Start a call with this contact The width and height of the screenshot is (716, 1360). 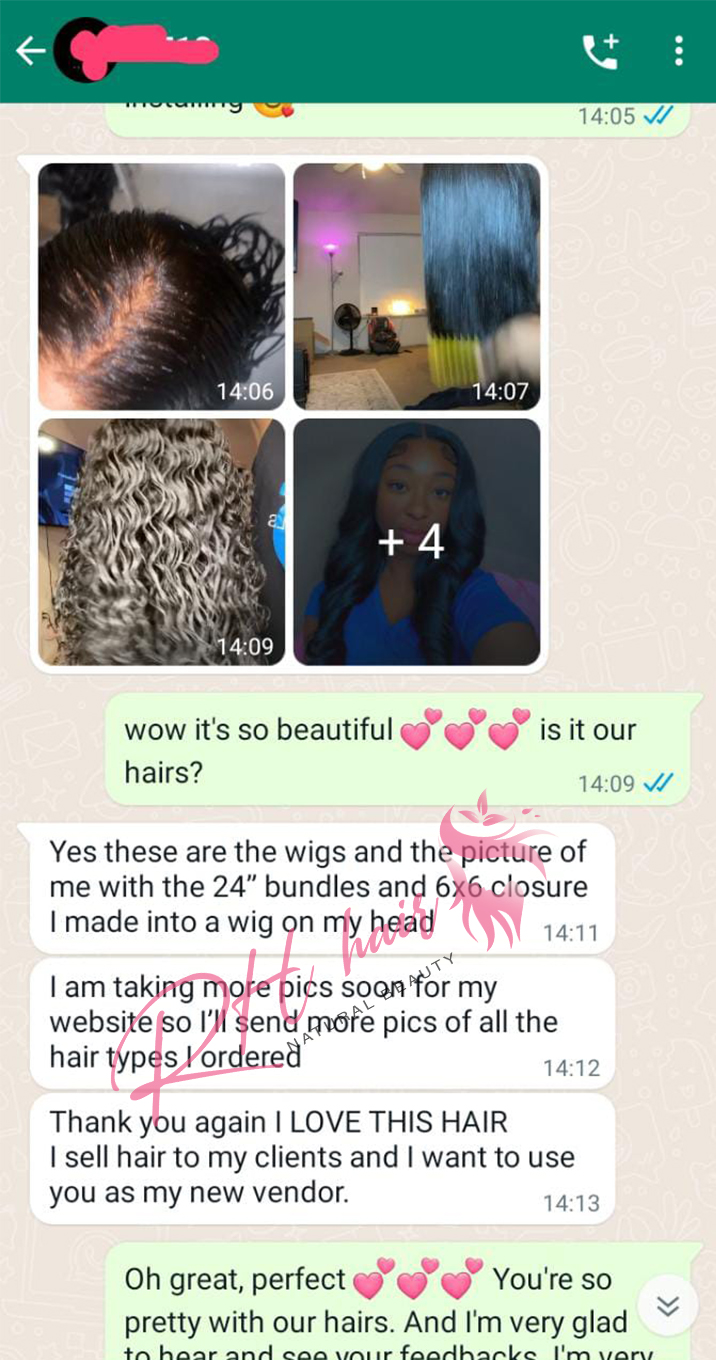(601, 51)
